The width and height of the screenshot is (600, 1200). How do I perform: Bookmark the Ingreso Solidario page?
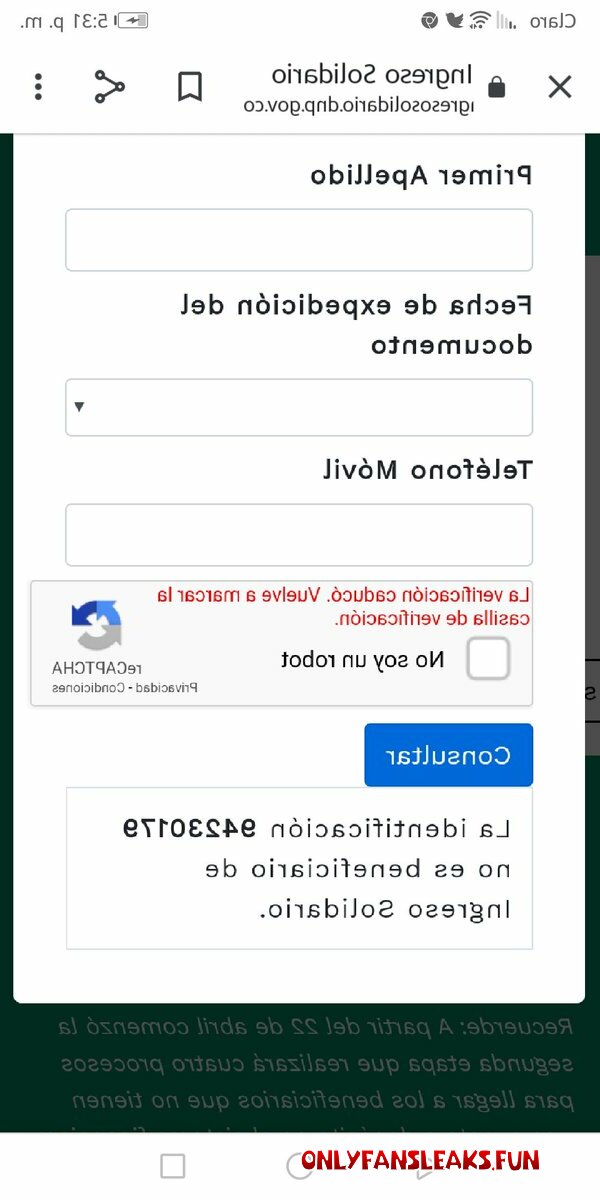189,87
